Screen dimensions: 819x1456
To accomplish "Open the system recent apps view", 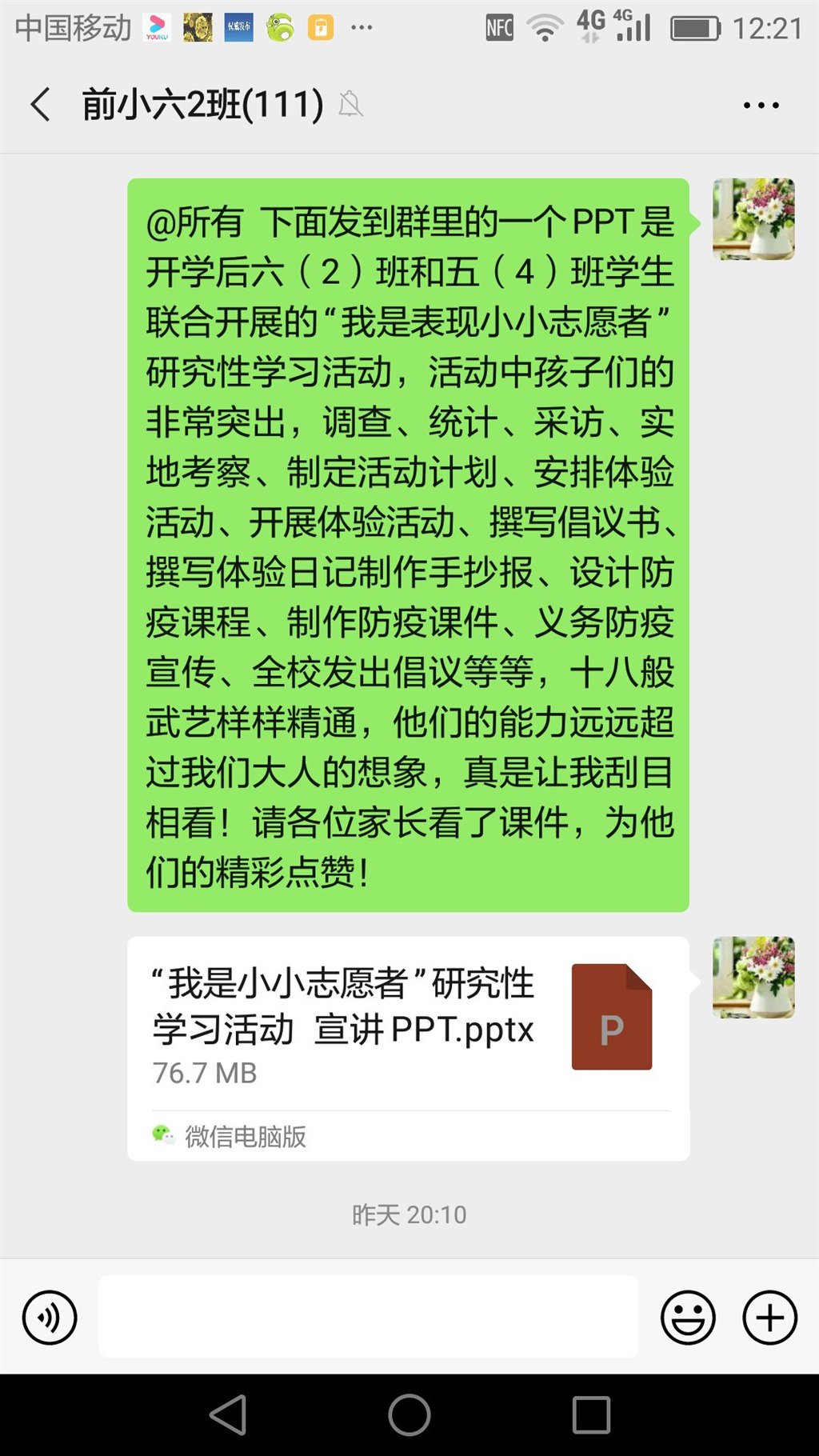I will tap(591, 1414).
